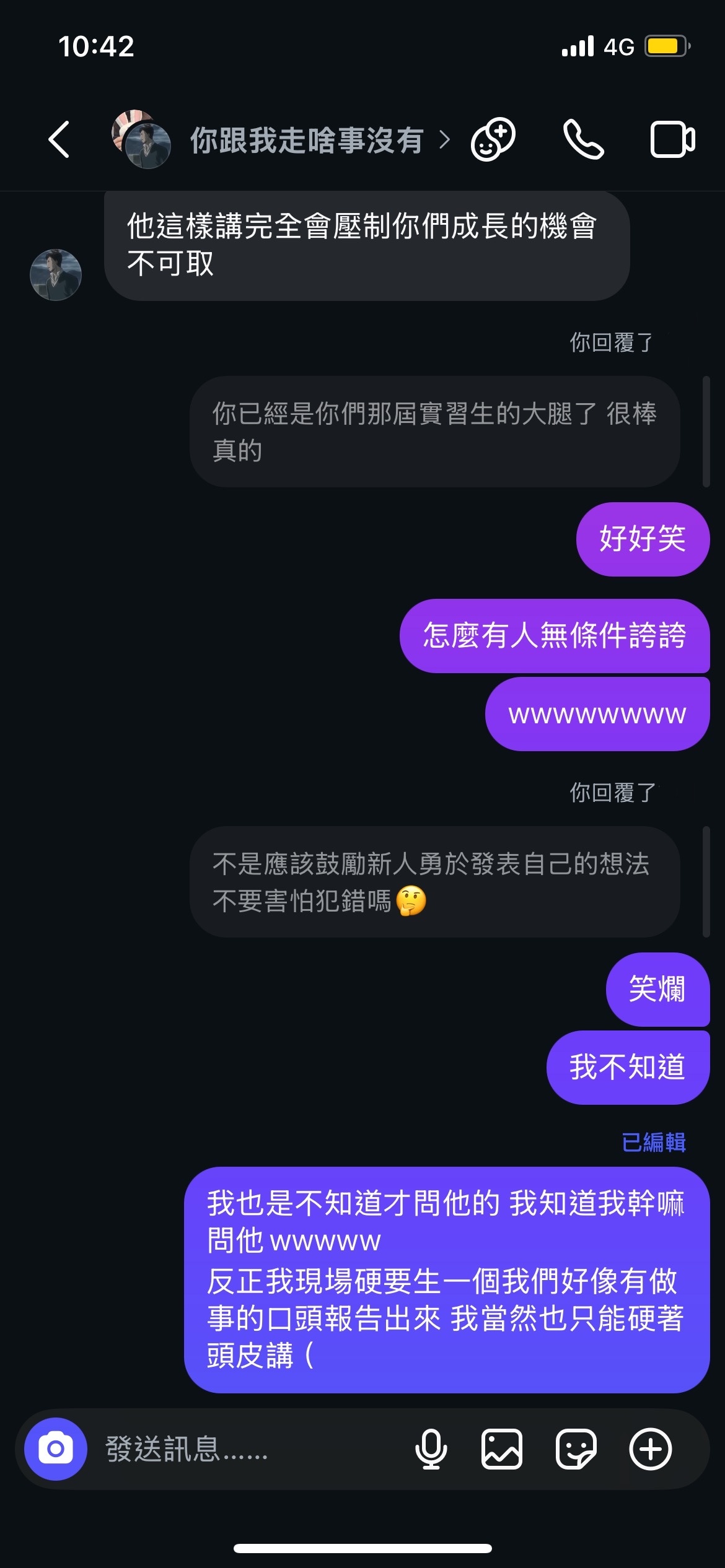Open more options plus icon

coord(651,1449)
